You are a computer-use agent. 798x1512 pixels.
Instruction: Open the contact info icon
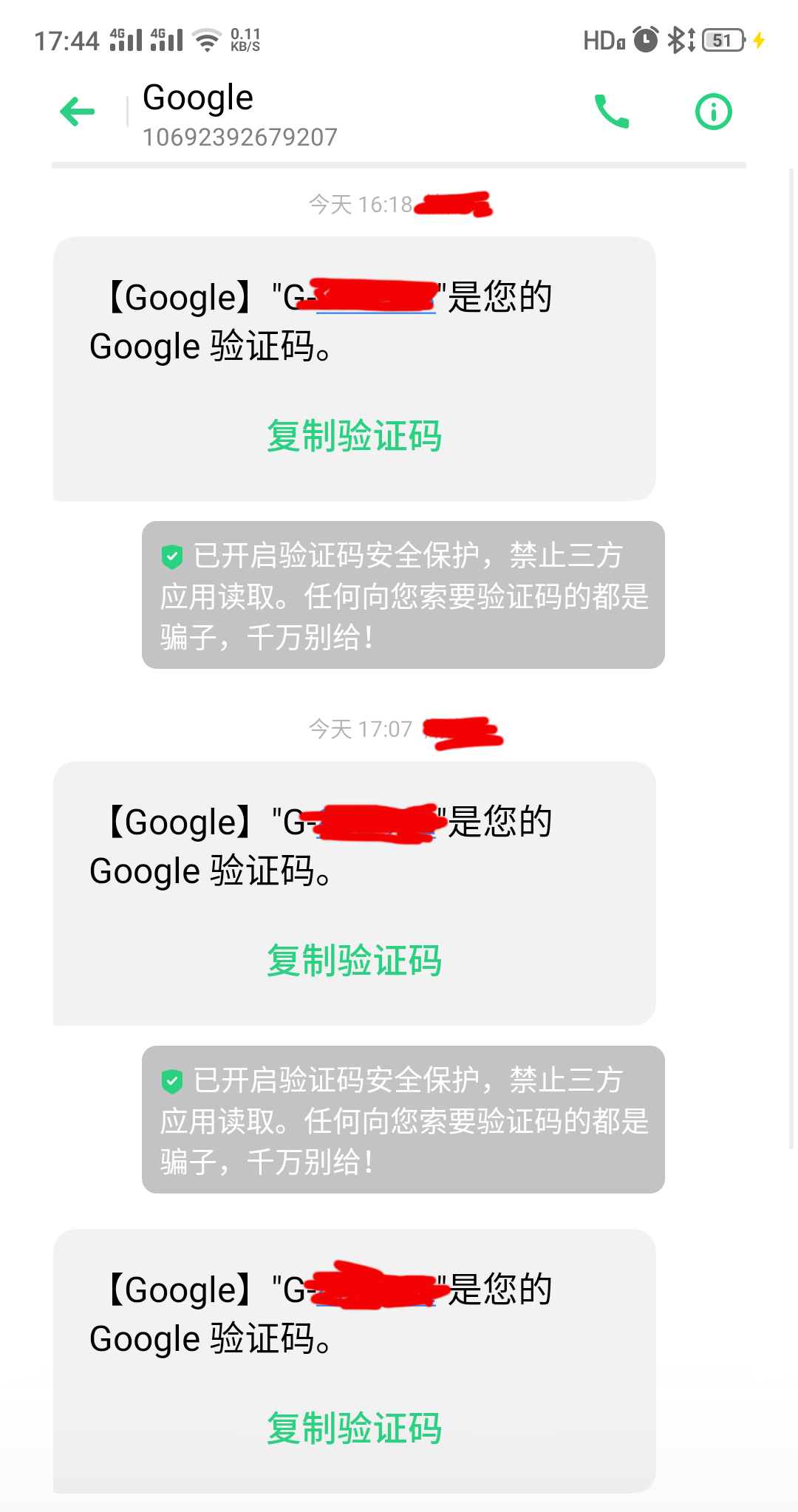click(x=713, y=112)
